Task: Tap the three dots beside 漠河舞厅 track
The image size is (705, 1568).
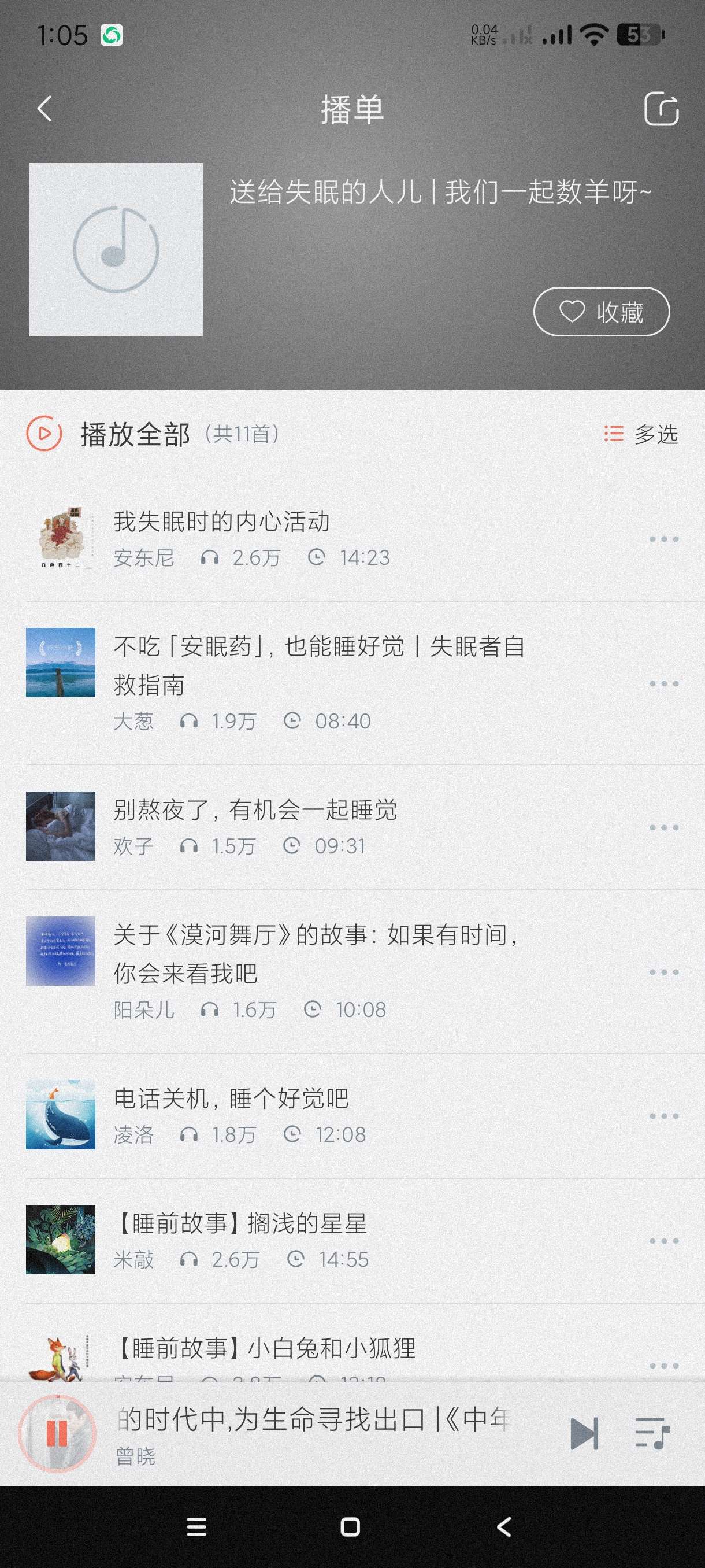Action: [x=663, y=972]
